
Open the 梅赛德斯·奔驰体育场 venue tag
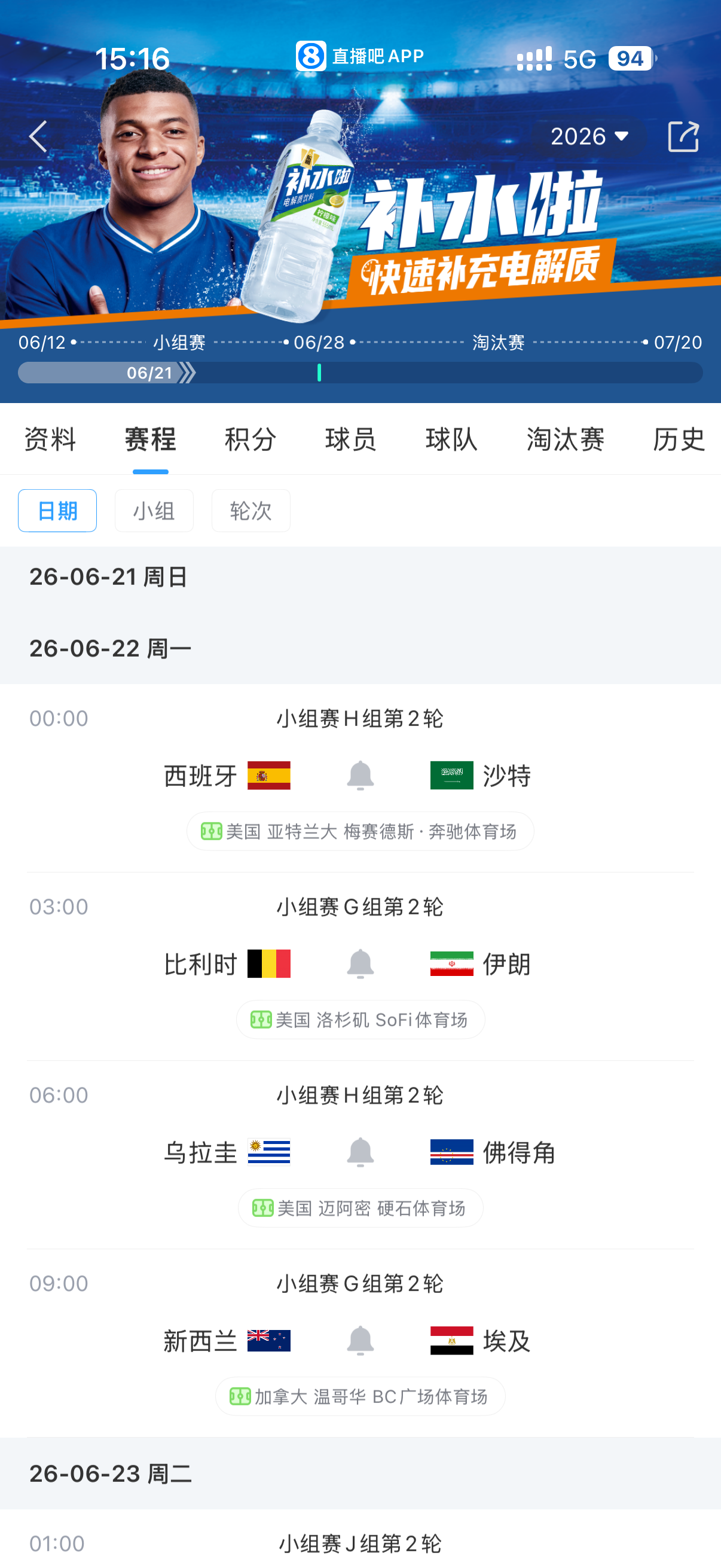pos(360,831)
